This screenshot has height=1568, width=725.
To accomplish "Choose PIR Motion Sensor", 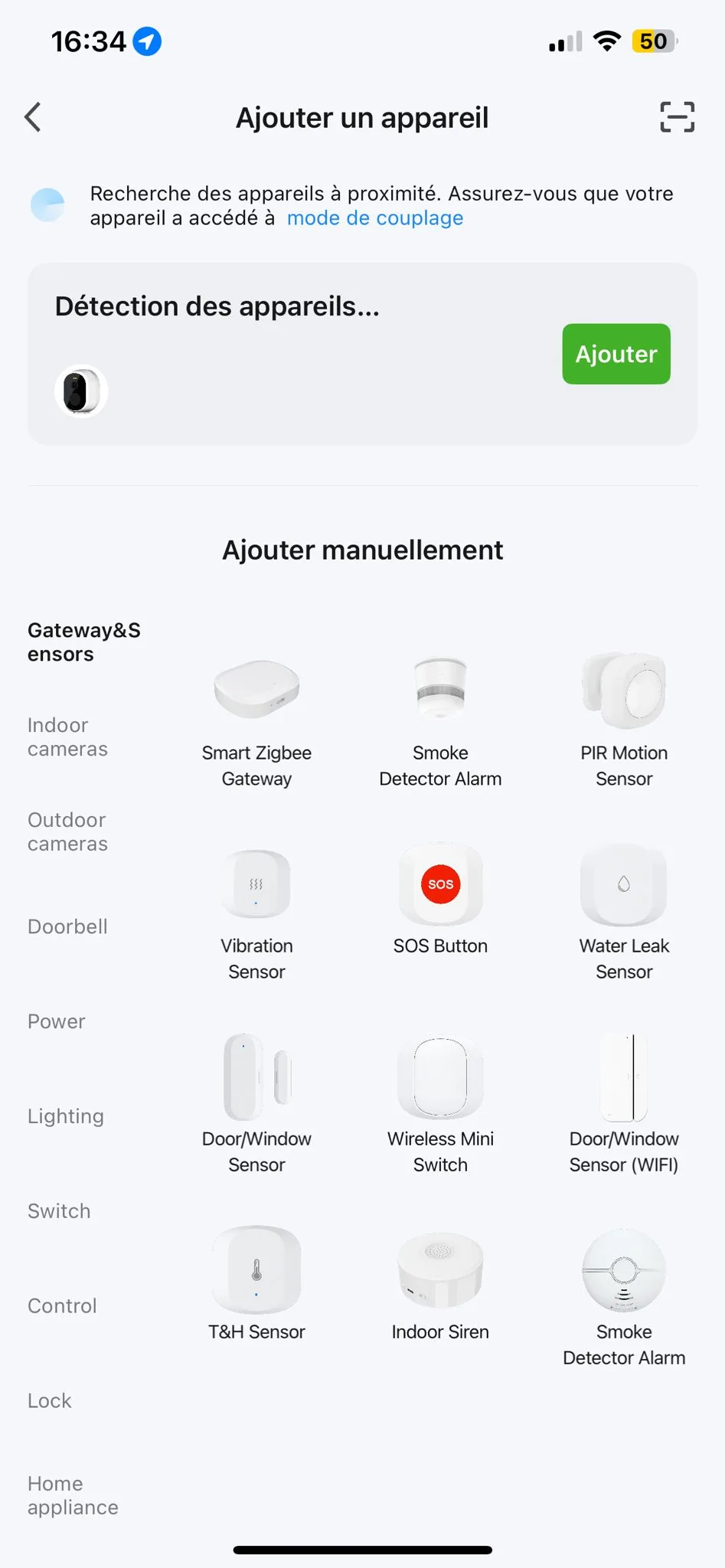I will [623, 720].
